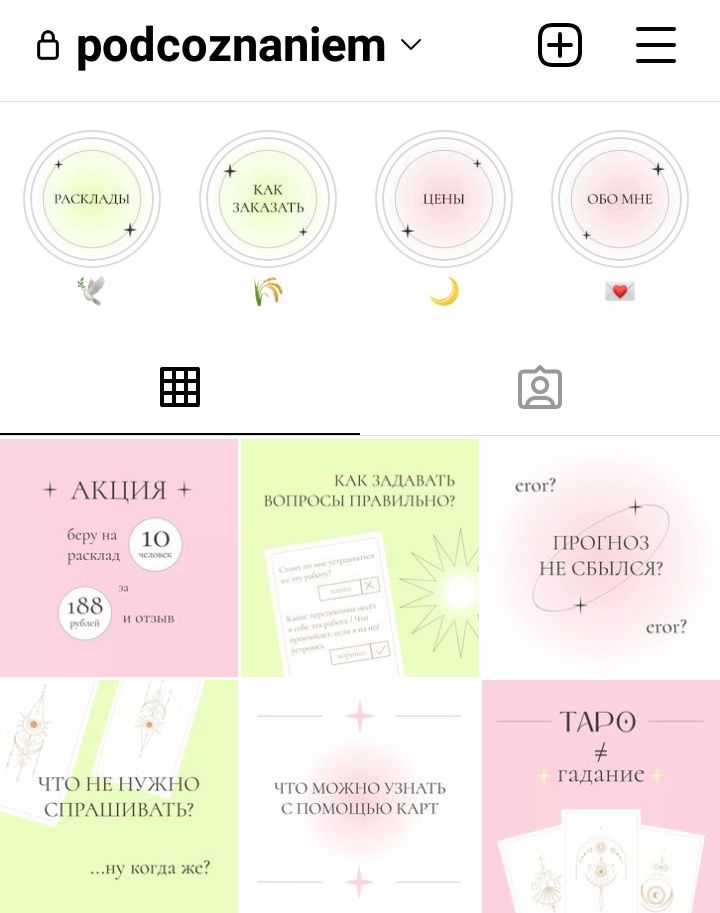Open the КАК ЗАДАВАТЬ ВОПРОСЫ ПРАВИЛЬНО post
The width and height of the screenshot is (720, 913).
360,557
